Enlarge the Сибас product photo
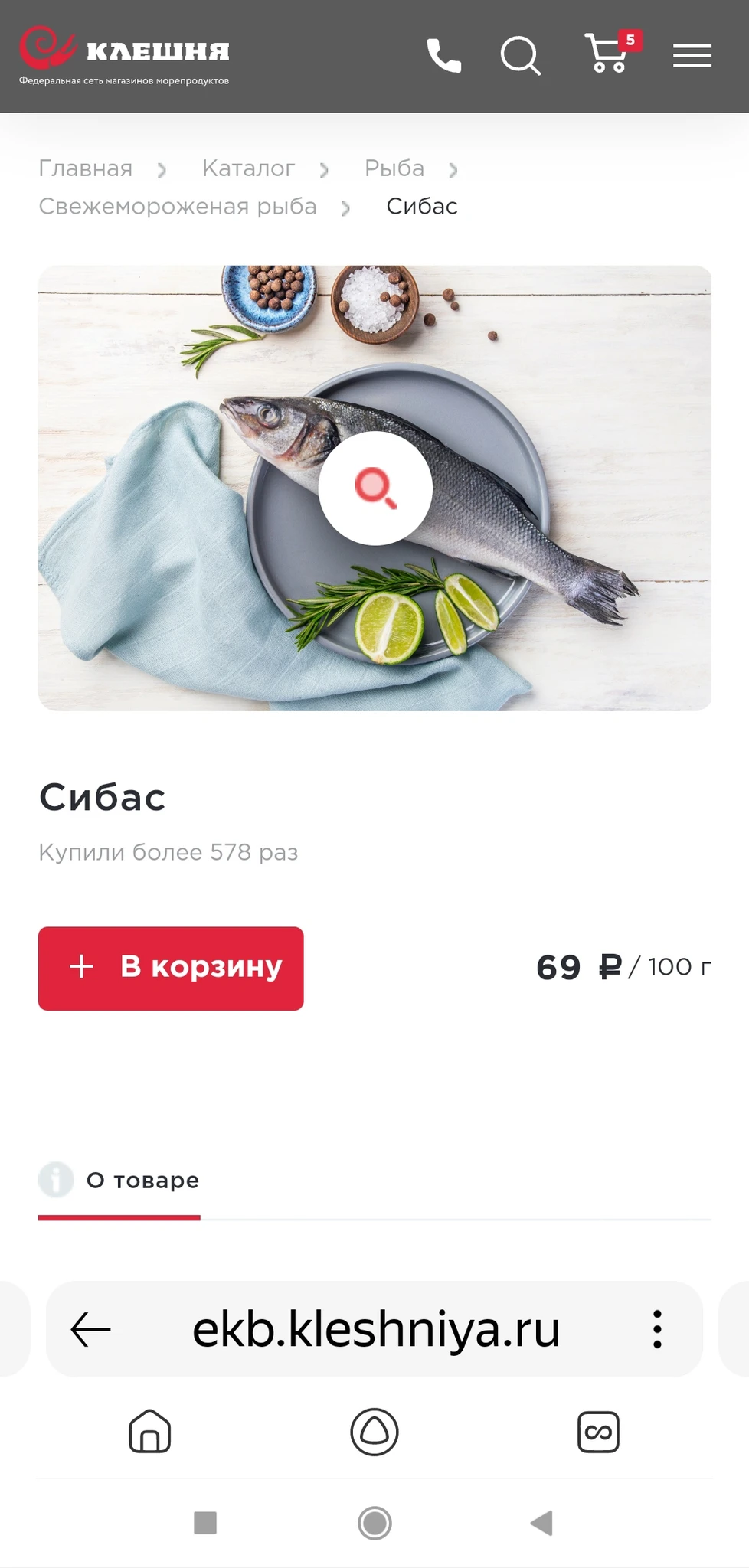This screenshot has height=1568, width=749. point(375,488)
